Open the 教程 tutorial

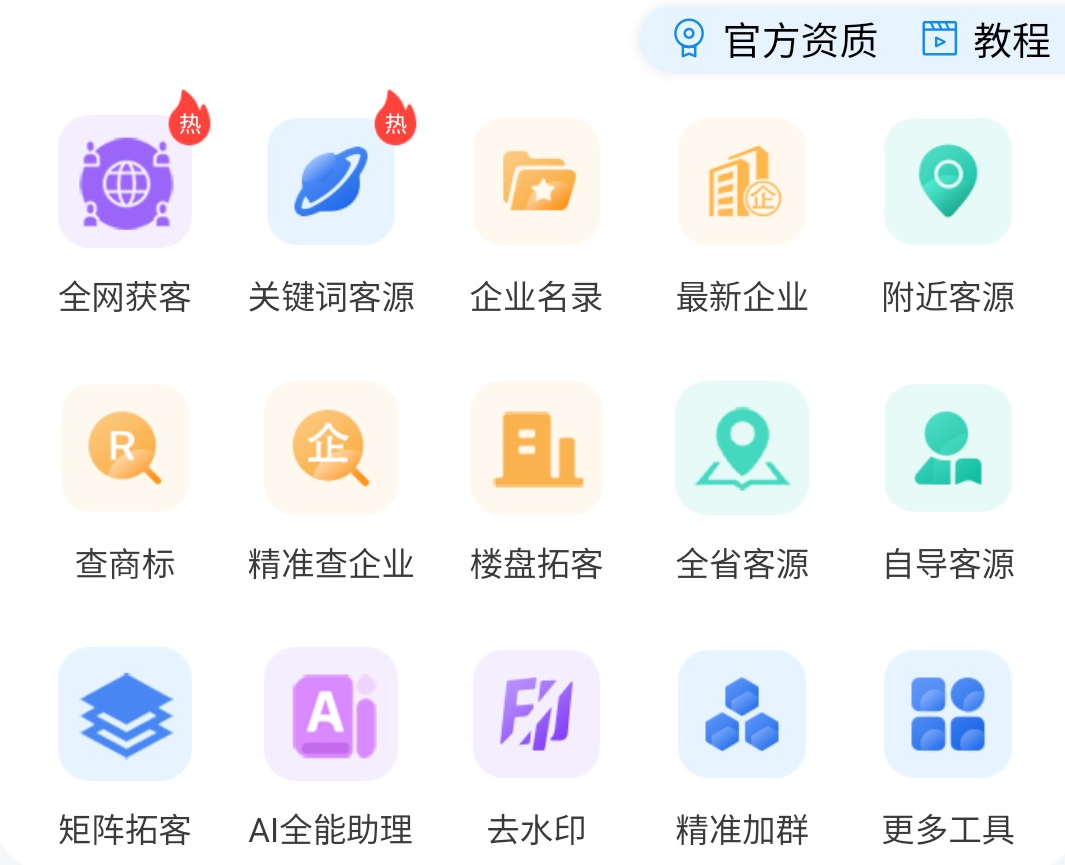click(x=986, y=40)
